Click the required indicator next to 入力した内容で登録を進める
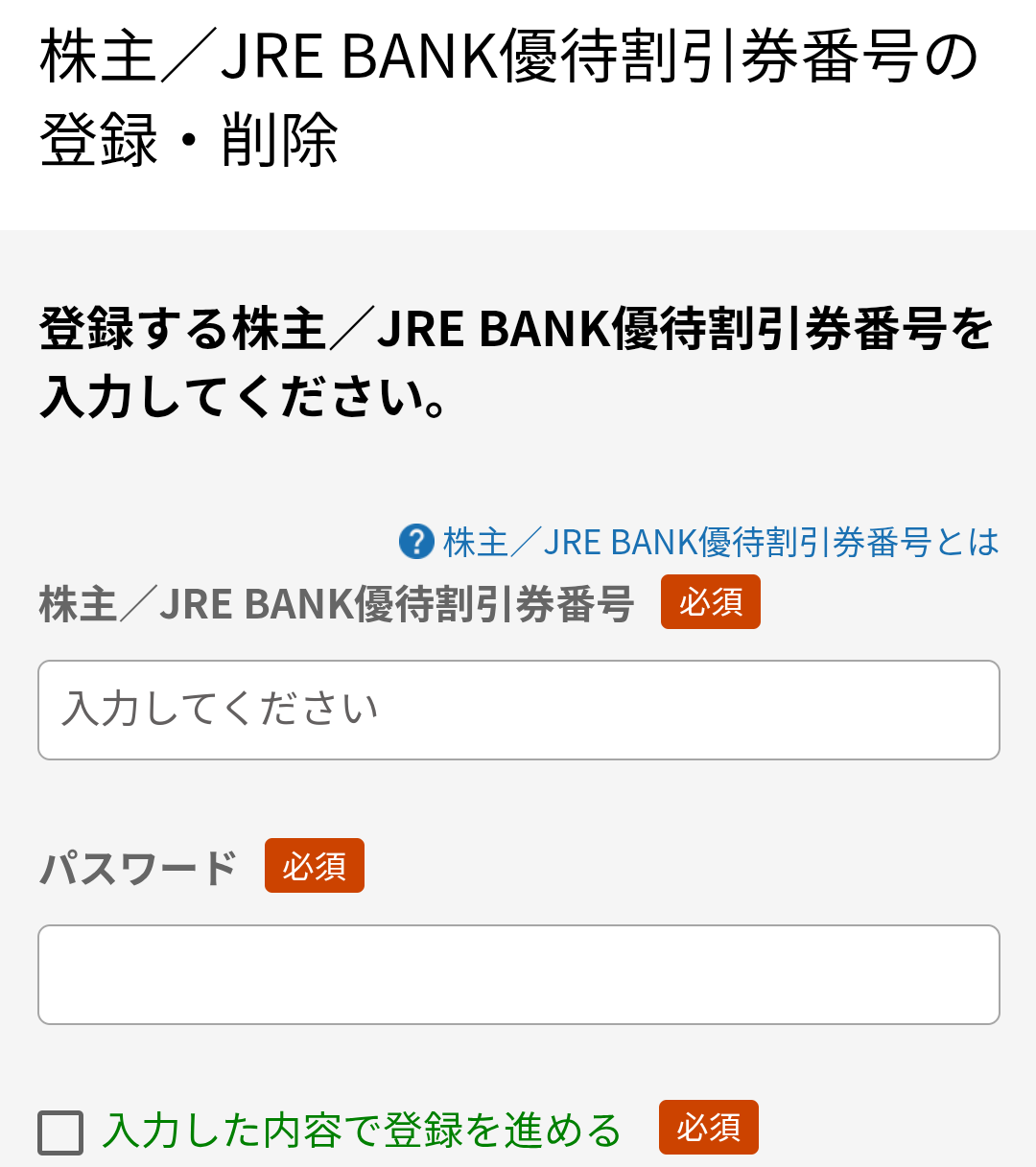 707,1127
